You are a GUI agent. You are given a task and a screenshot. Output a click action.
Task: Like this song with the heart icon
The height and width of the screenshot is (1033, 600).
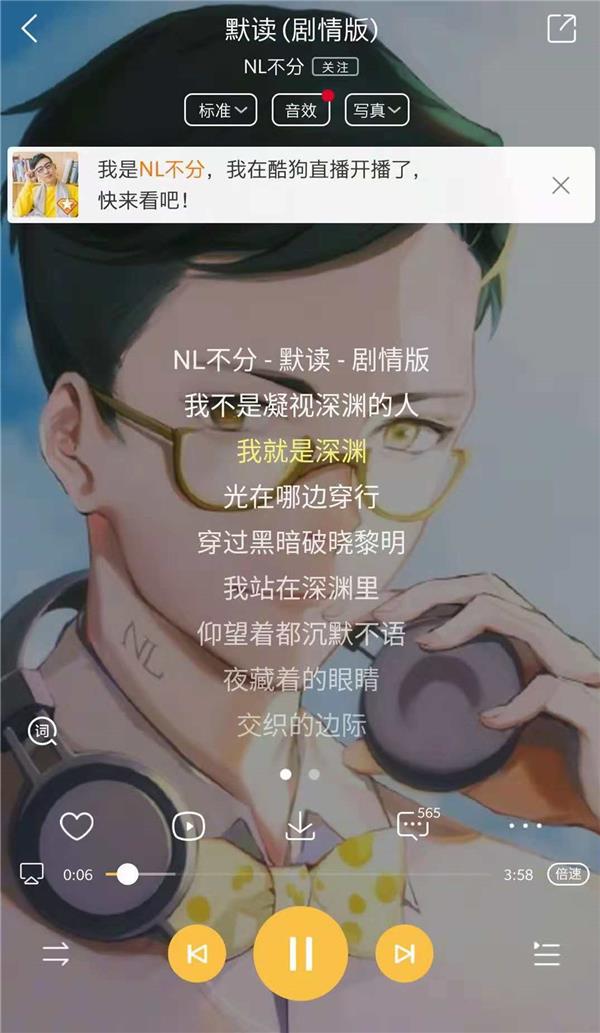point(77,826)
